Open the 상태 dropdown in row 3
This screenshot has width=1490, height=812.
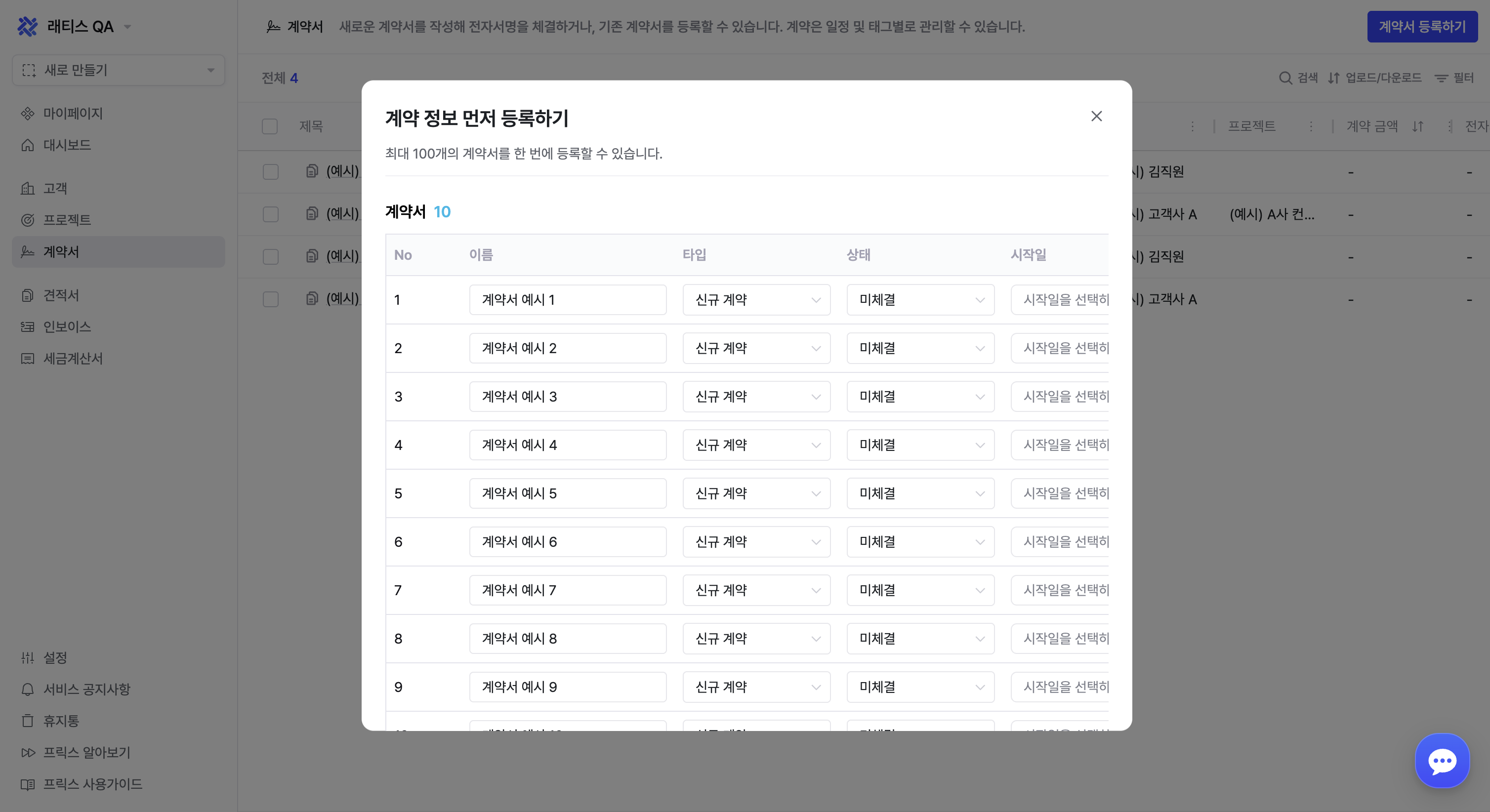pos(920,397)
